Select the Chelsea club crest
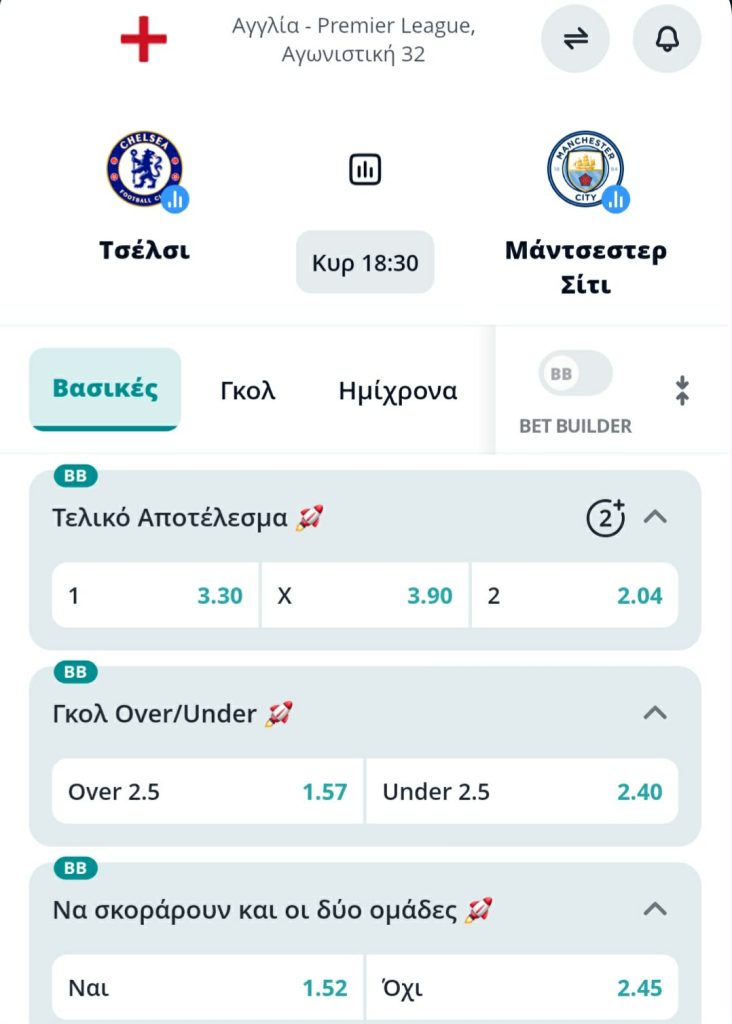 (x=147, y=168)
